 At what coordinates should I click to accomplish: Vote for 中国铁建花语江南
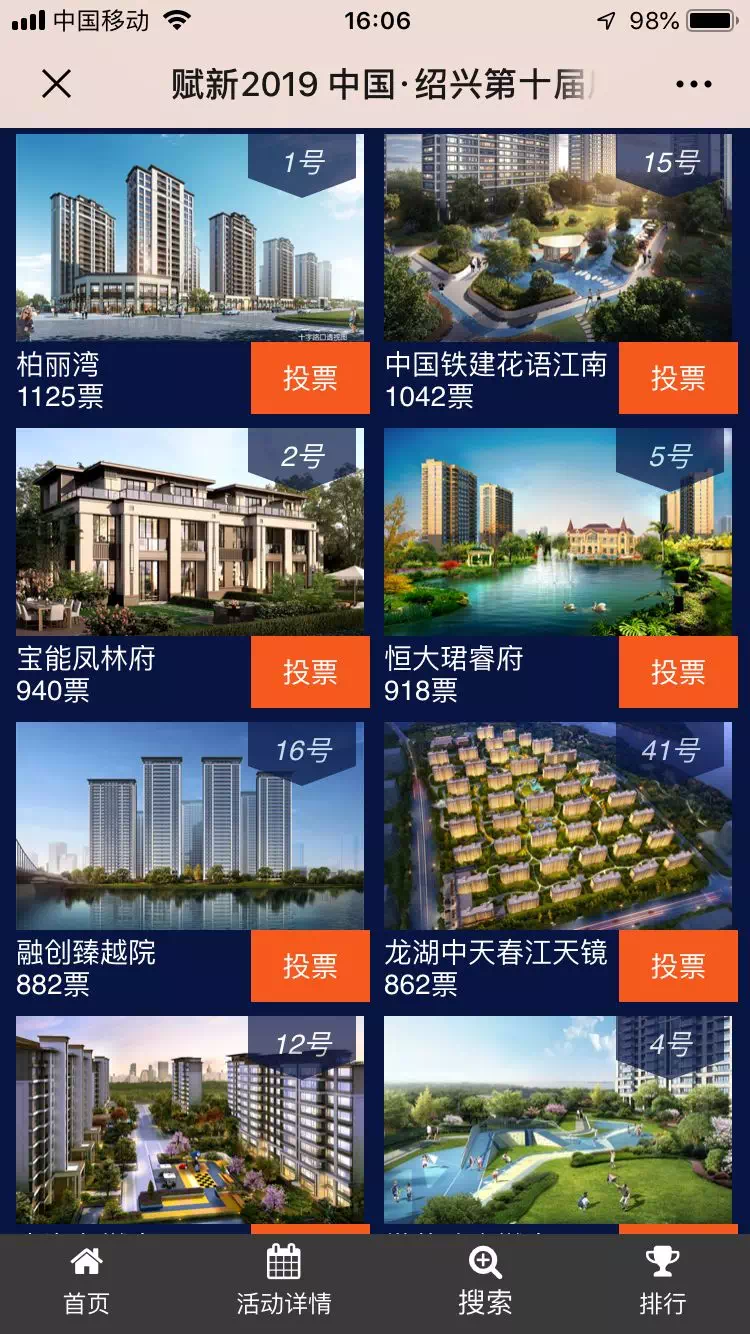click(x=678, y=378)
